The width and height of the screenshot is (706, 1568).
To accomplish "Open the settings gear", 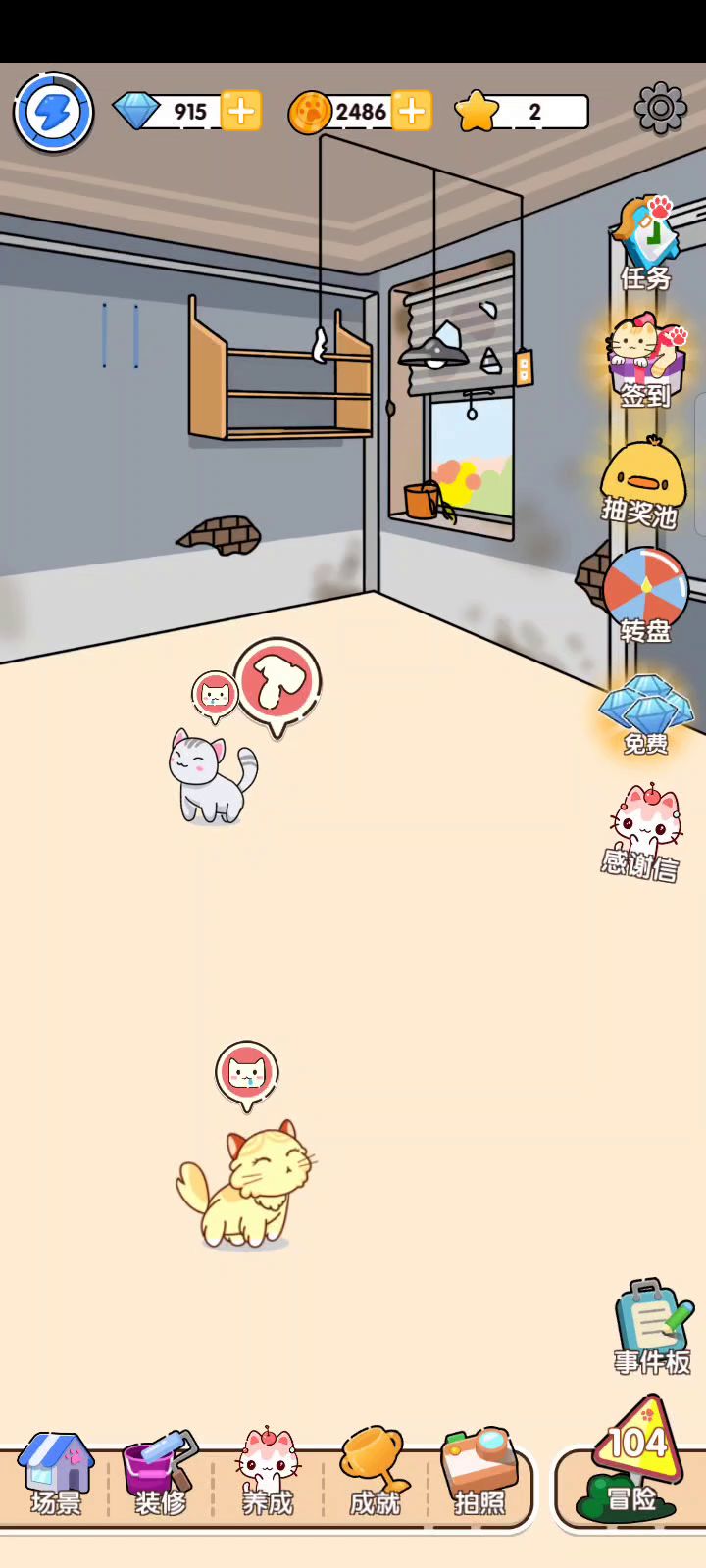I will [x=660, y=109].
